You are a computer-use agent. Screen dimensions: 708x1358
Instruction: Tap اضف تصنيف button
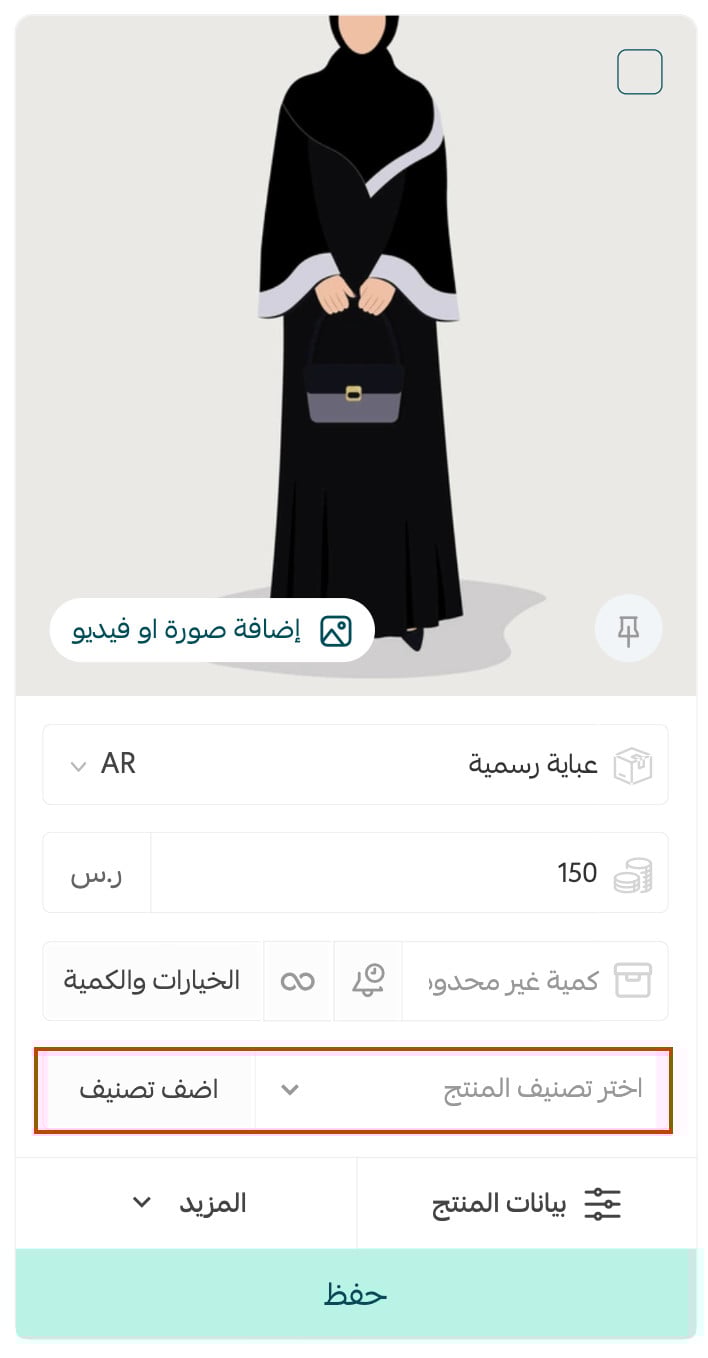149,1090
